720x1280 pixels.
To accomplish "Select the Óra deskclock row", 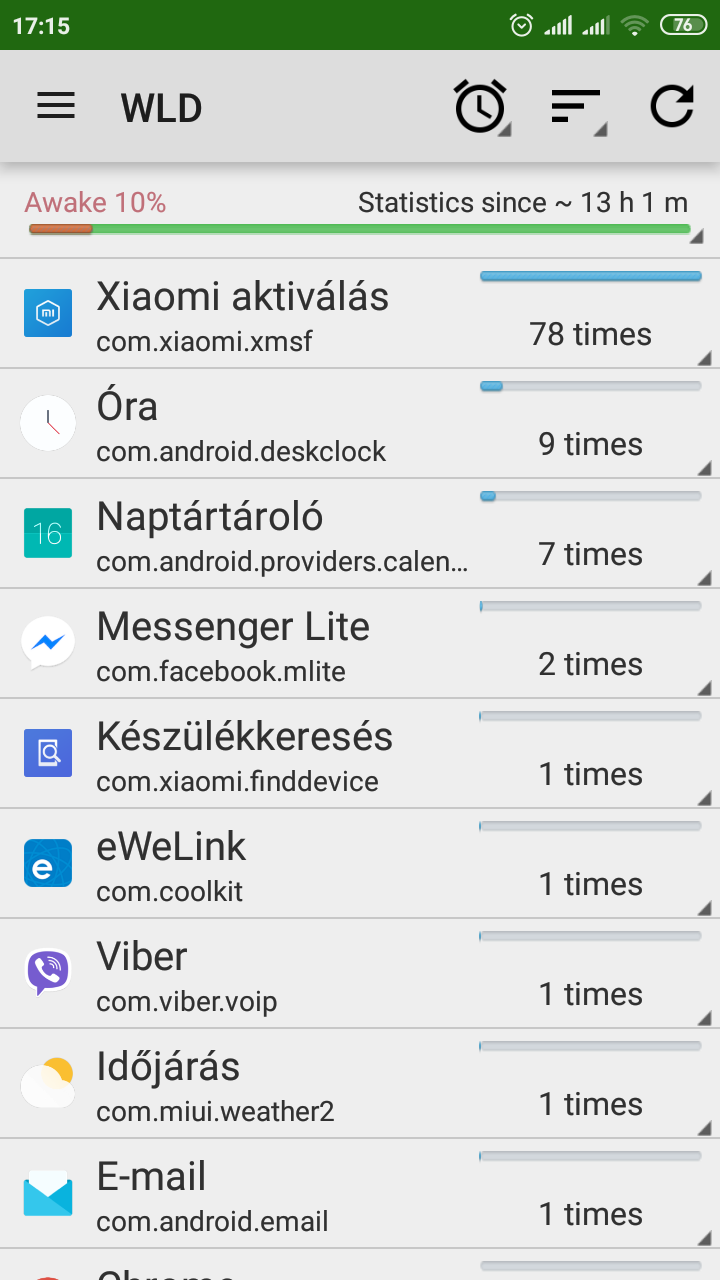I will point(360,424).
